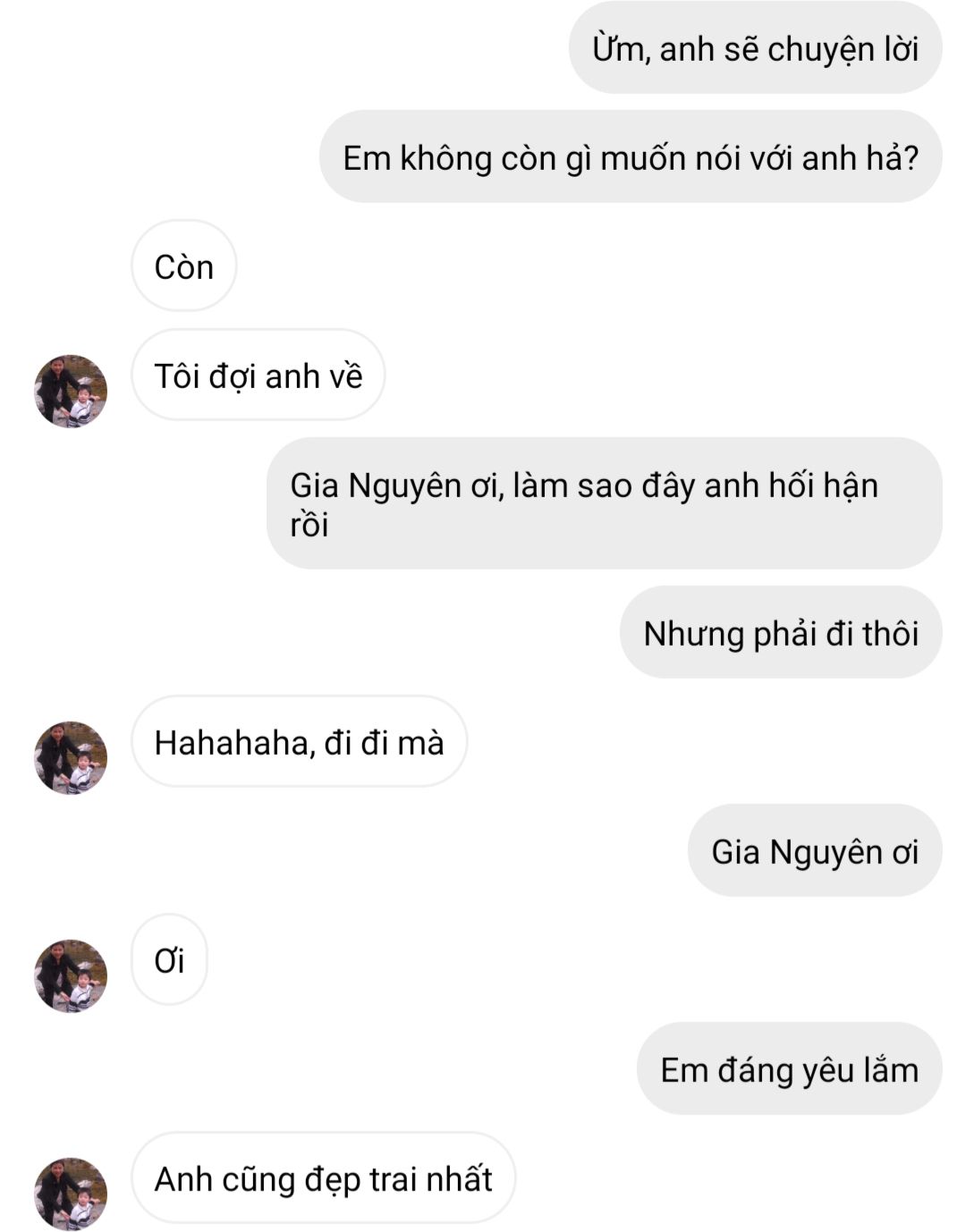
Task: Tap the avatar next to "Hahahaha, đi đi mà"
Action: point(71,757)
